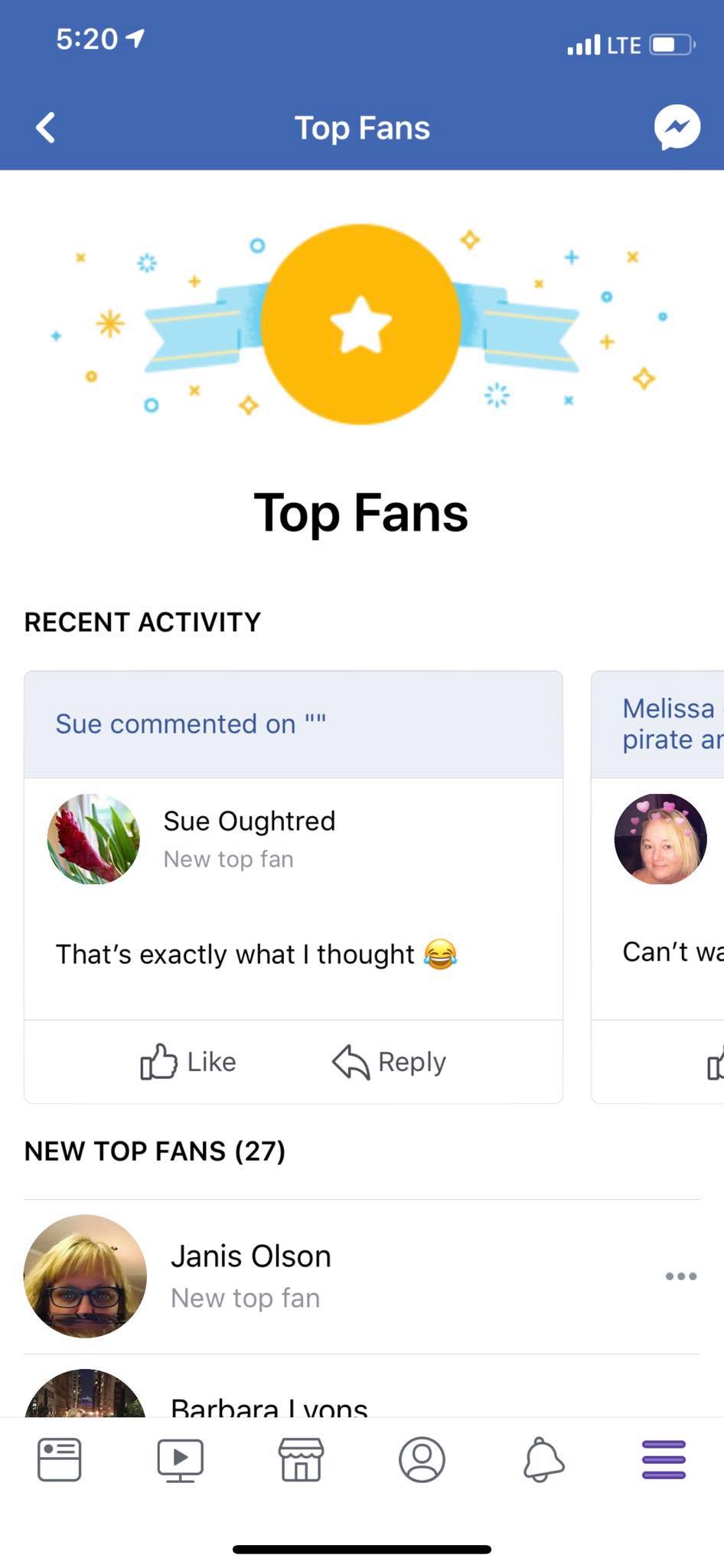View Sue Oughtred's profile picture

93,839
